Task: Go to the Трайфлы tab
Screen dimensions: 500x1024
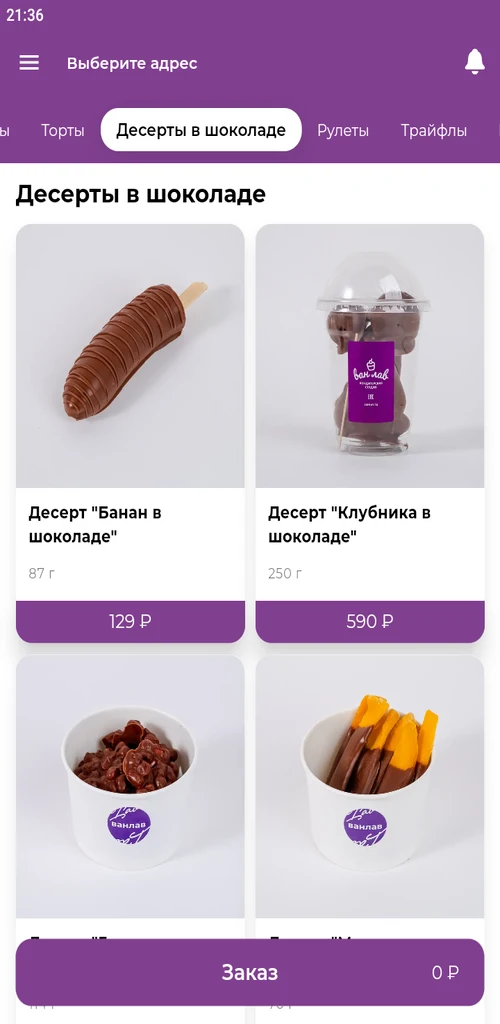Action: (433, 130)
